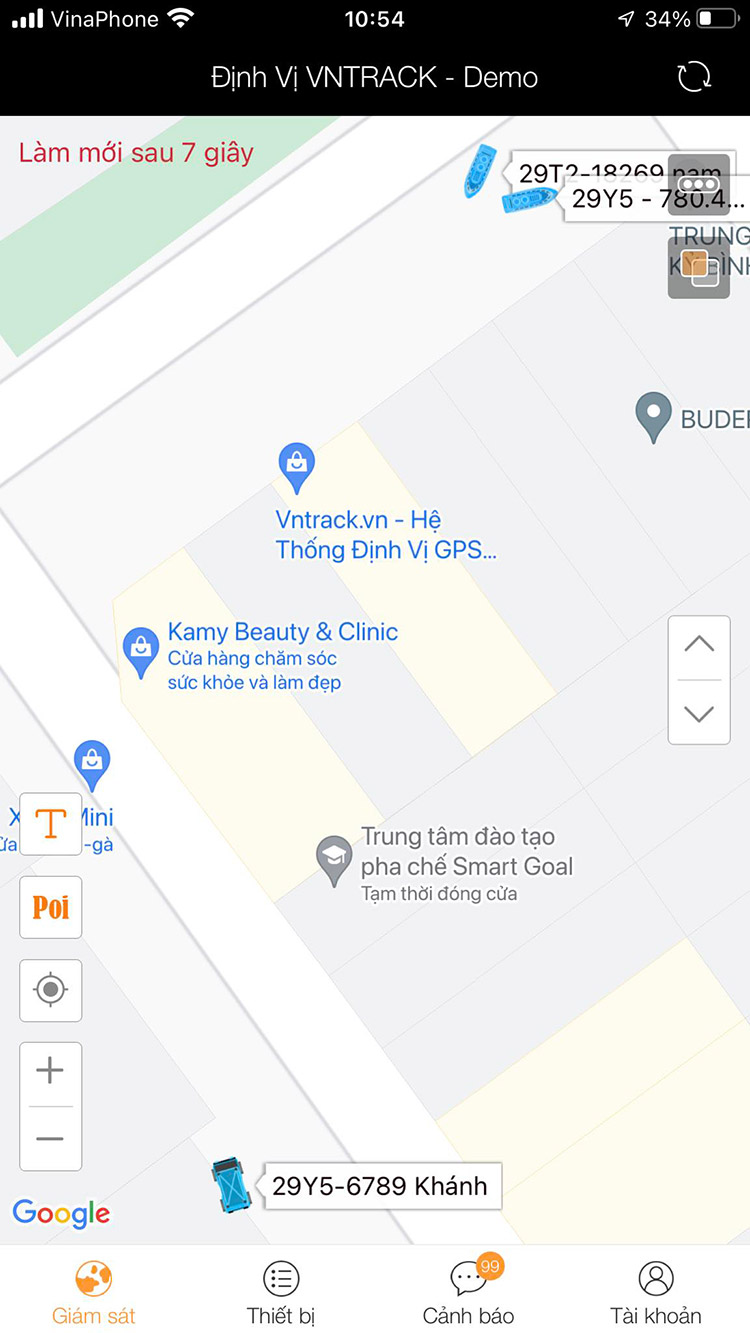Select the Giám sát tab
This screenshot has height=1333, width=750.
coord(94,1292)
